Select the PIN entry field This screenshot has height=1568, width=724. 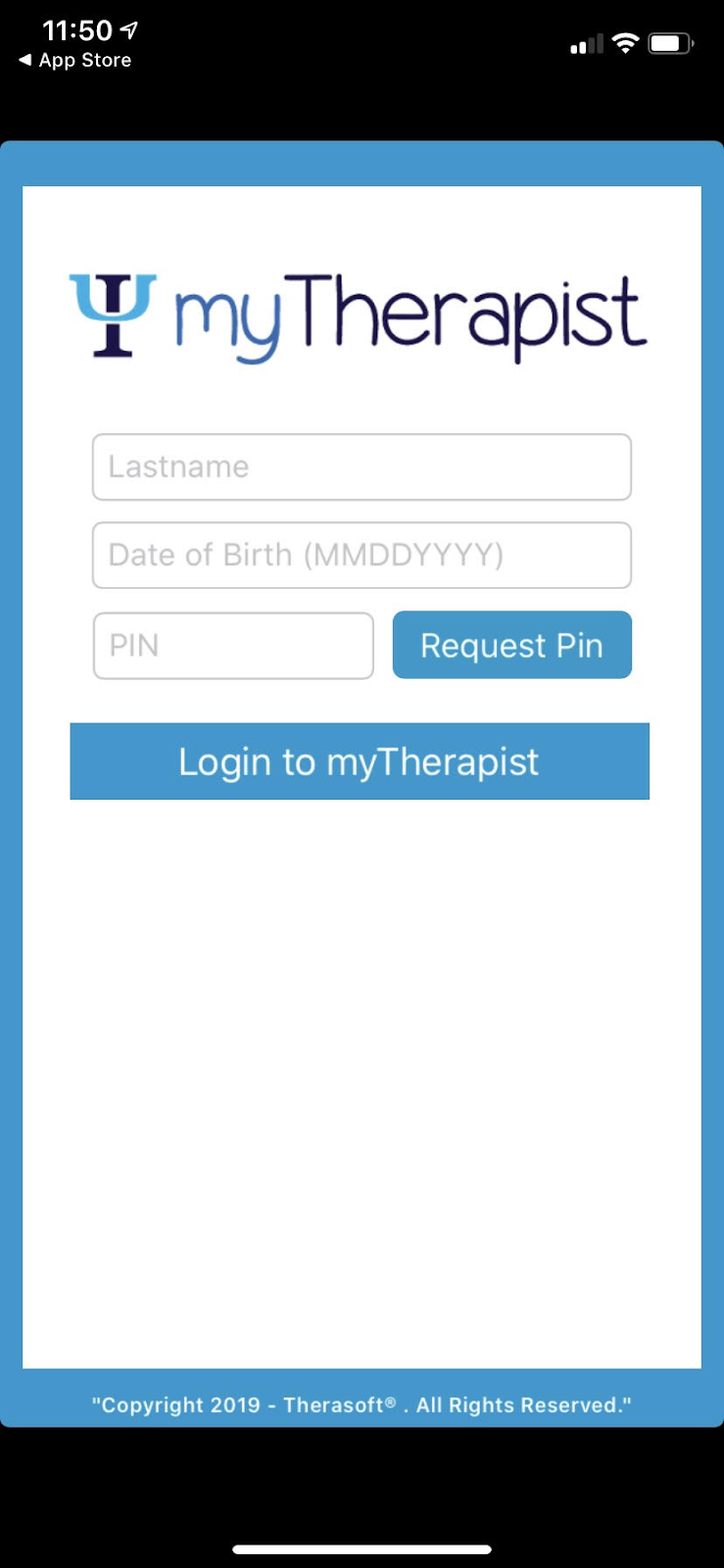coord(233,646)
